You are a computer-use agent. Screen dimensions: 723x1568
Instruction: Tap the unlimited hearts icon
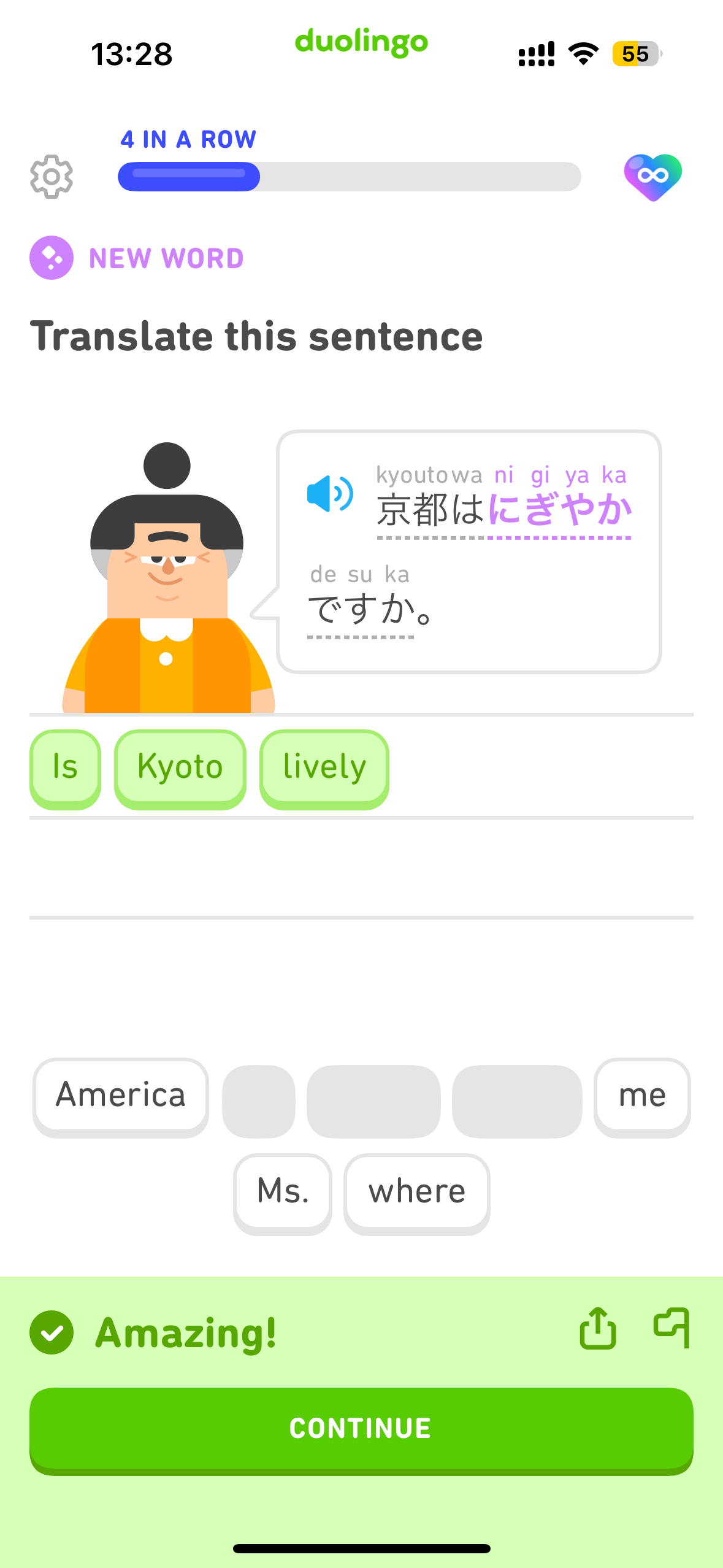[x=652, y=177]
